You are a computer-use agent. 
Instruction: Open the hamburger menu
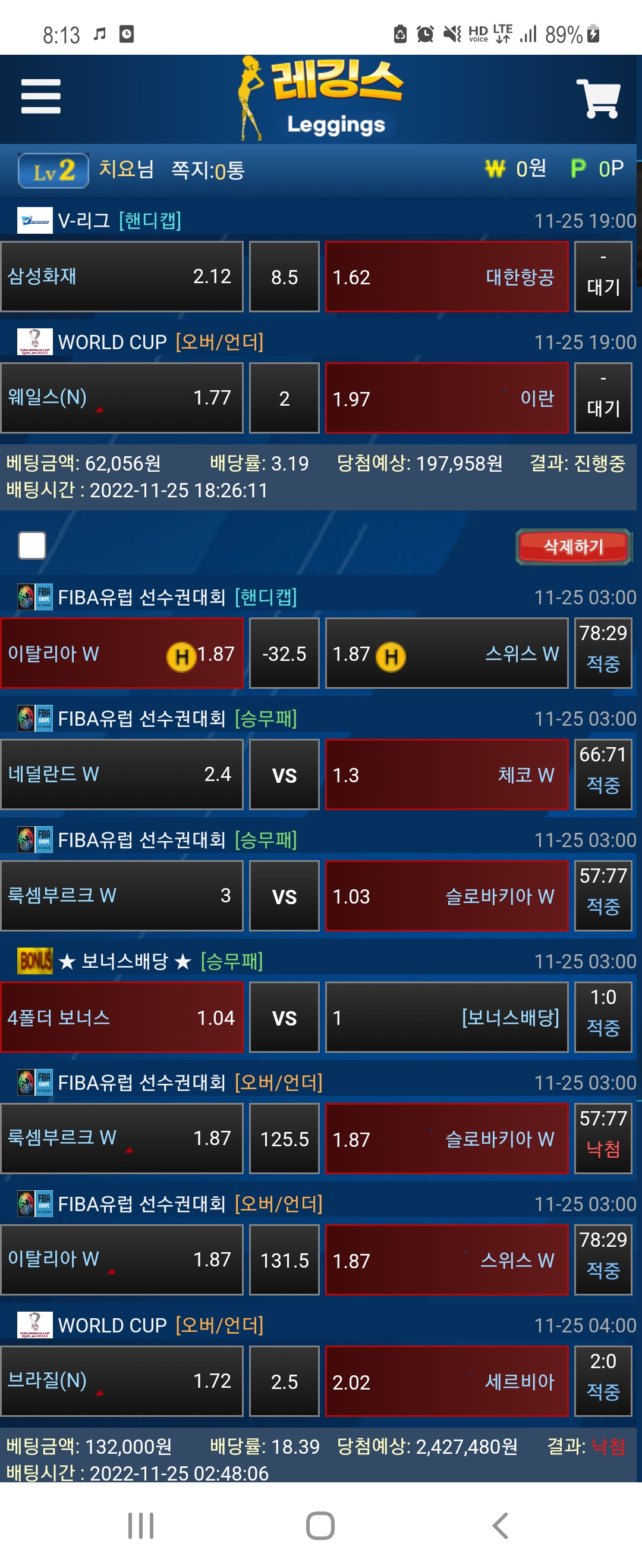[40, 96]
